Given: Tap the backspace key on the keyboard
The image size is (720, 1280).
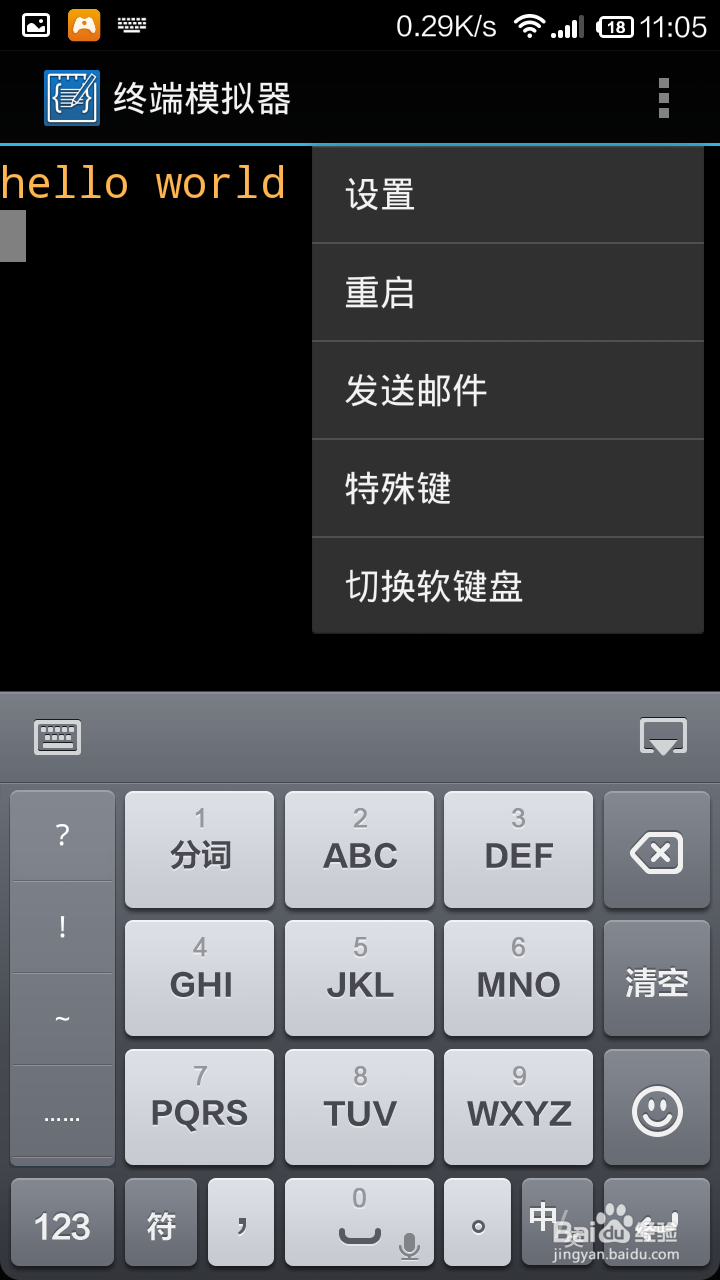Looking at the screenshot, I should point(657,849).
